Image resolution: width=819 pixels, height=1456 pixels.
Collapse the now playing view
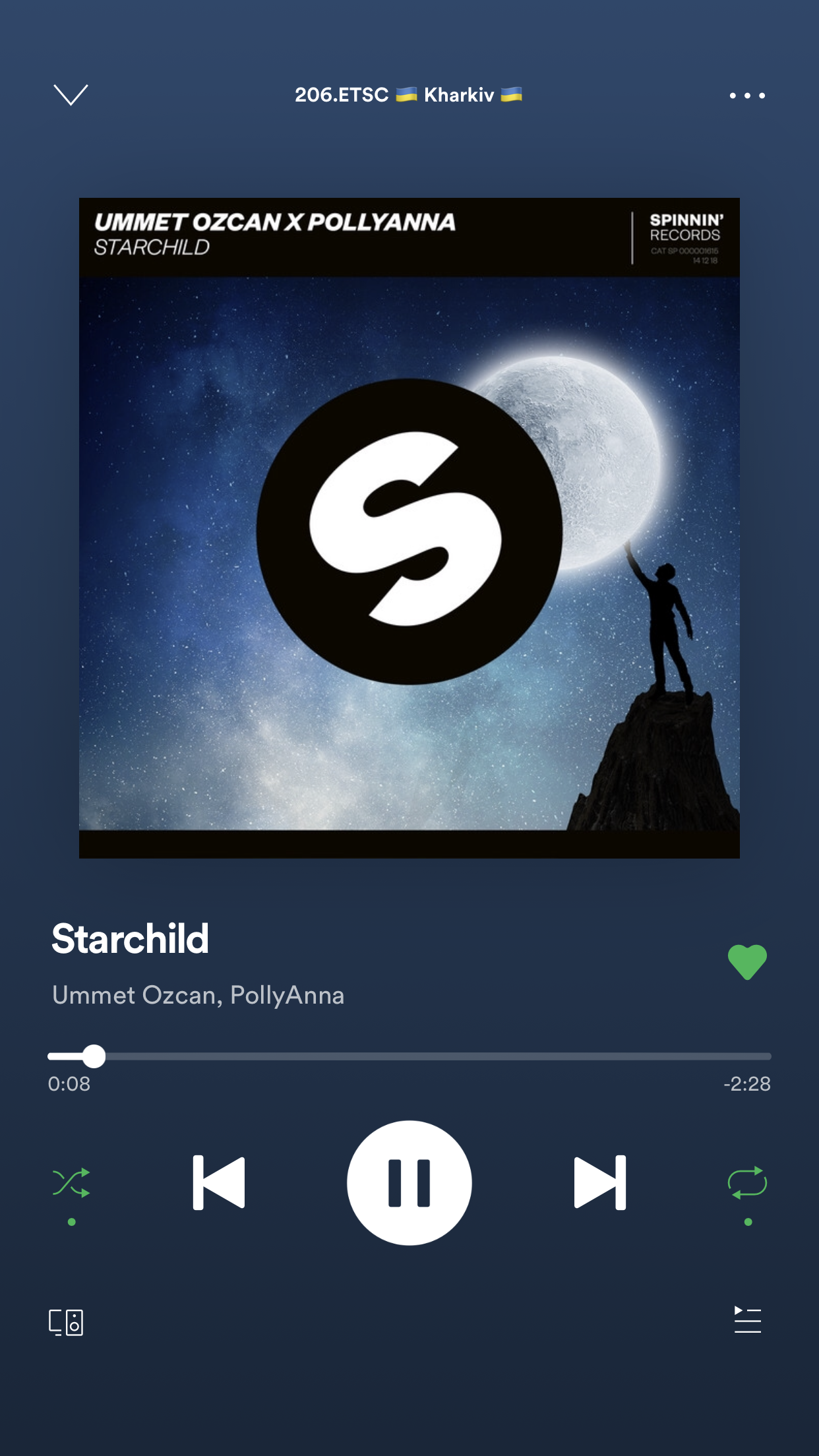coord(71,95)
